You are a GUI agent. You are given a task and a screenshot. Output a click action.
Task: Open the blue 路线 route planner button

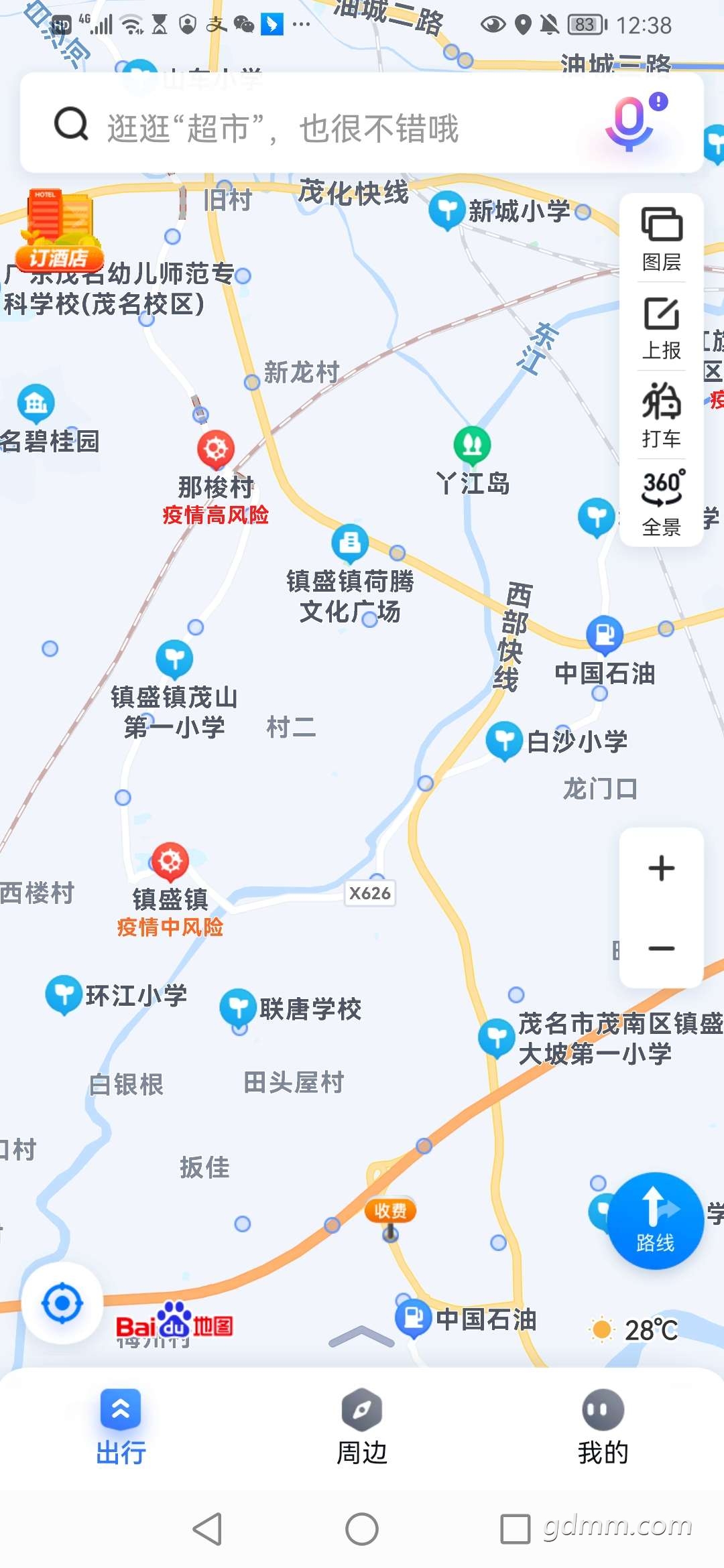coord(655,1221)
